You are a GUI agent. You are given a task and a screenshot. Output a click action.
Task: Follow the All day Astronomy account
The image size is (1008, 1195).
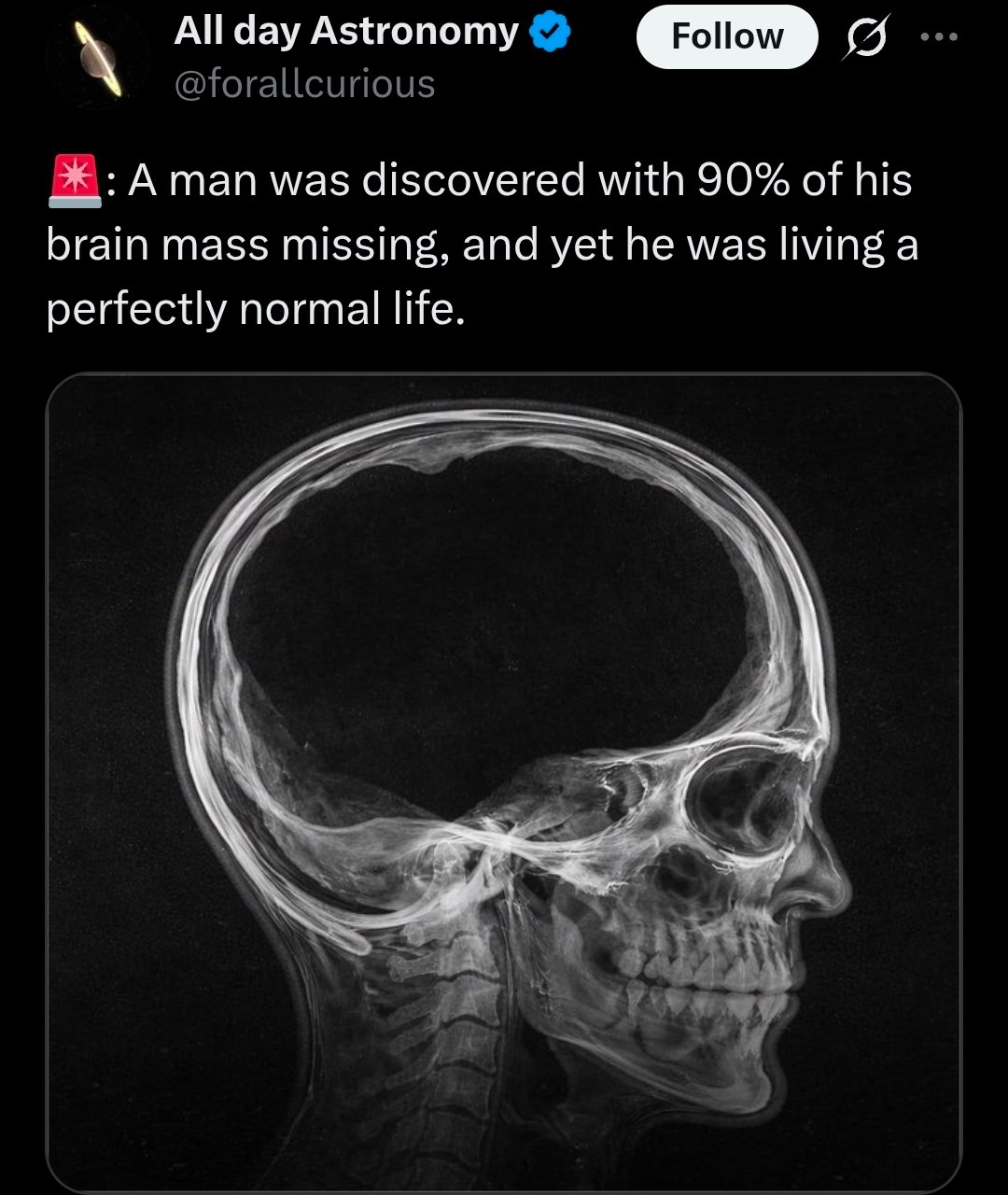pos(726,36)
